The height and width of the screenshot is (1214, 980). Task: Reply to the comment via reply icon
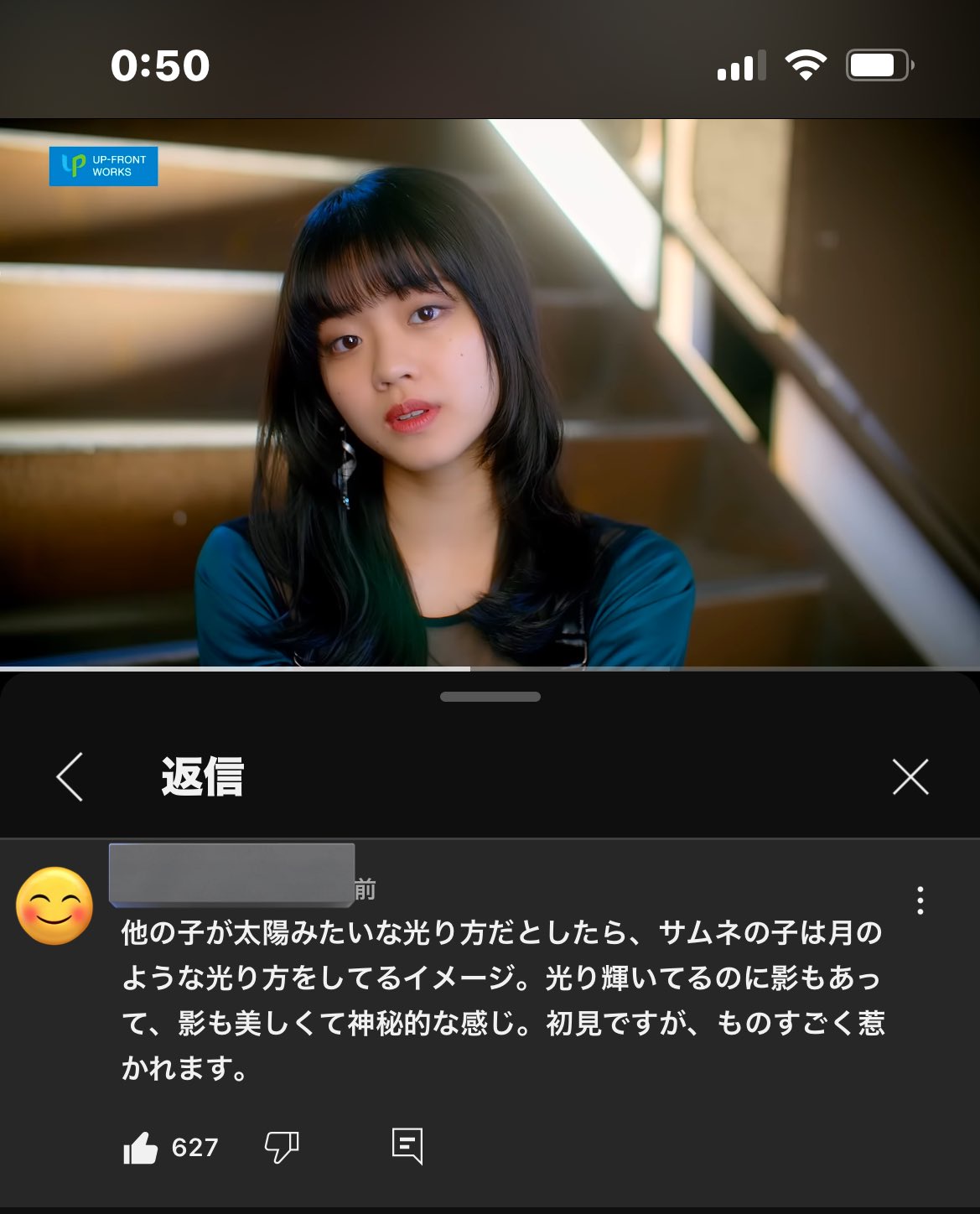tap(407, 1145)
